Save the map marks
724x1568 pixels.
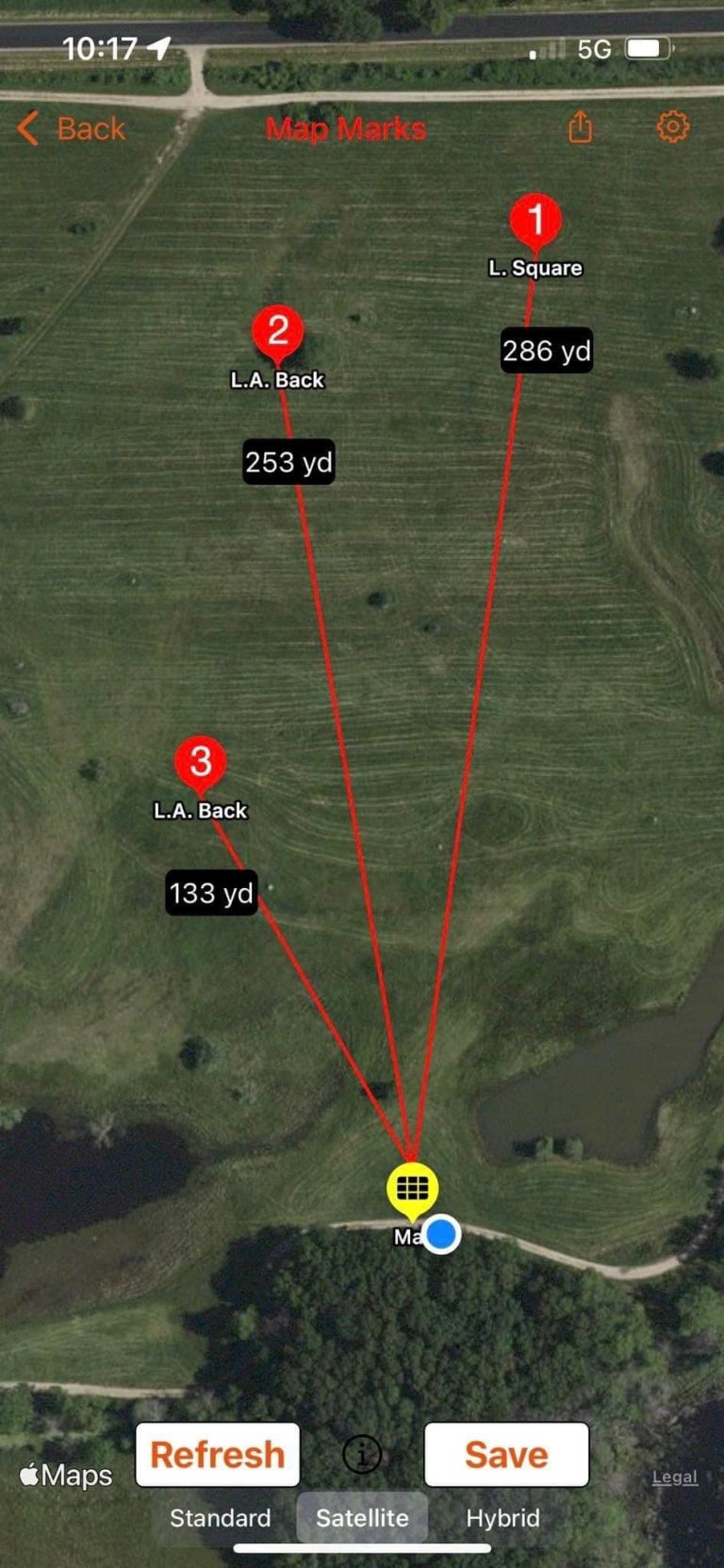tap(506, 1455)
